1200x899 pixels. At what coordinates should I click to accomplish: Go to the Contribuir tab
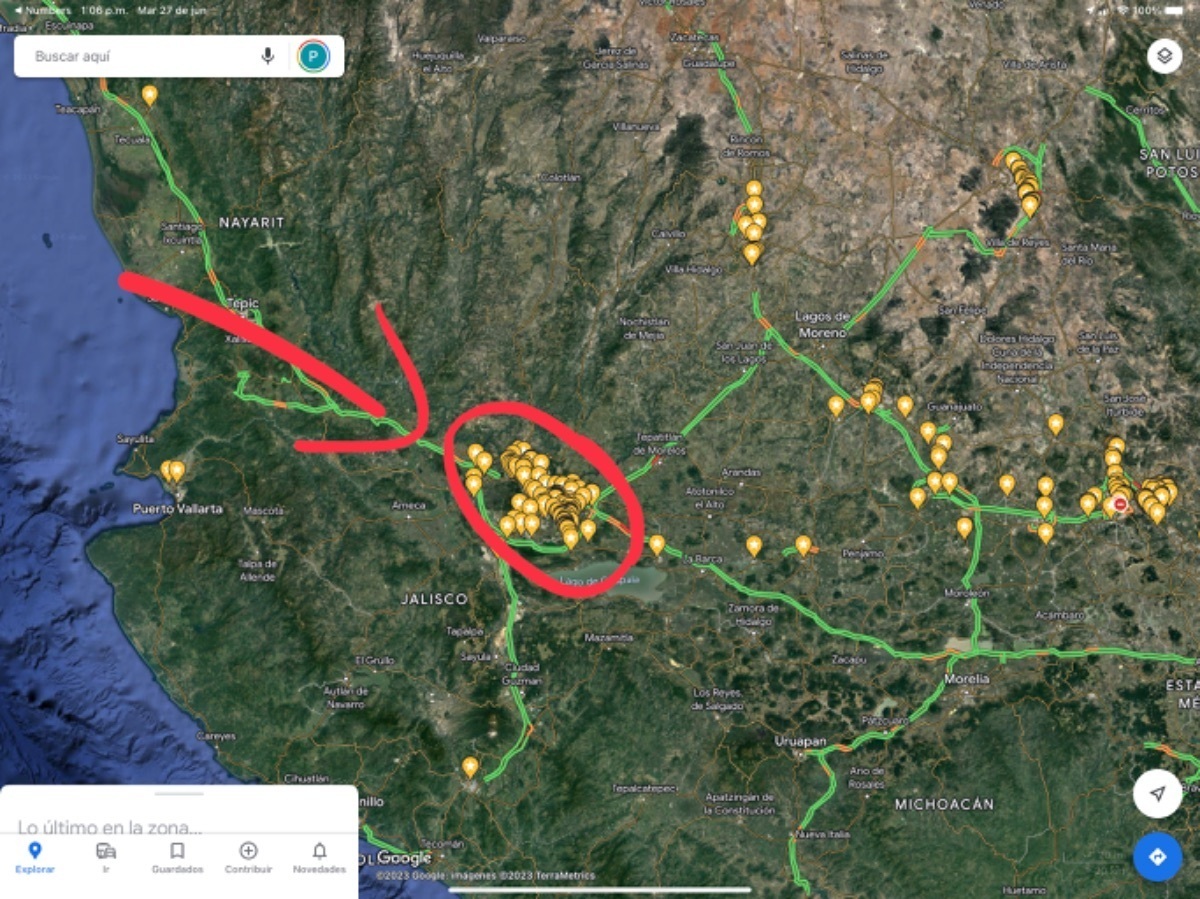pyautogui.click(x=248, y=857)
